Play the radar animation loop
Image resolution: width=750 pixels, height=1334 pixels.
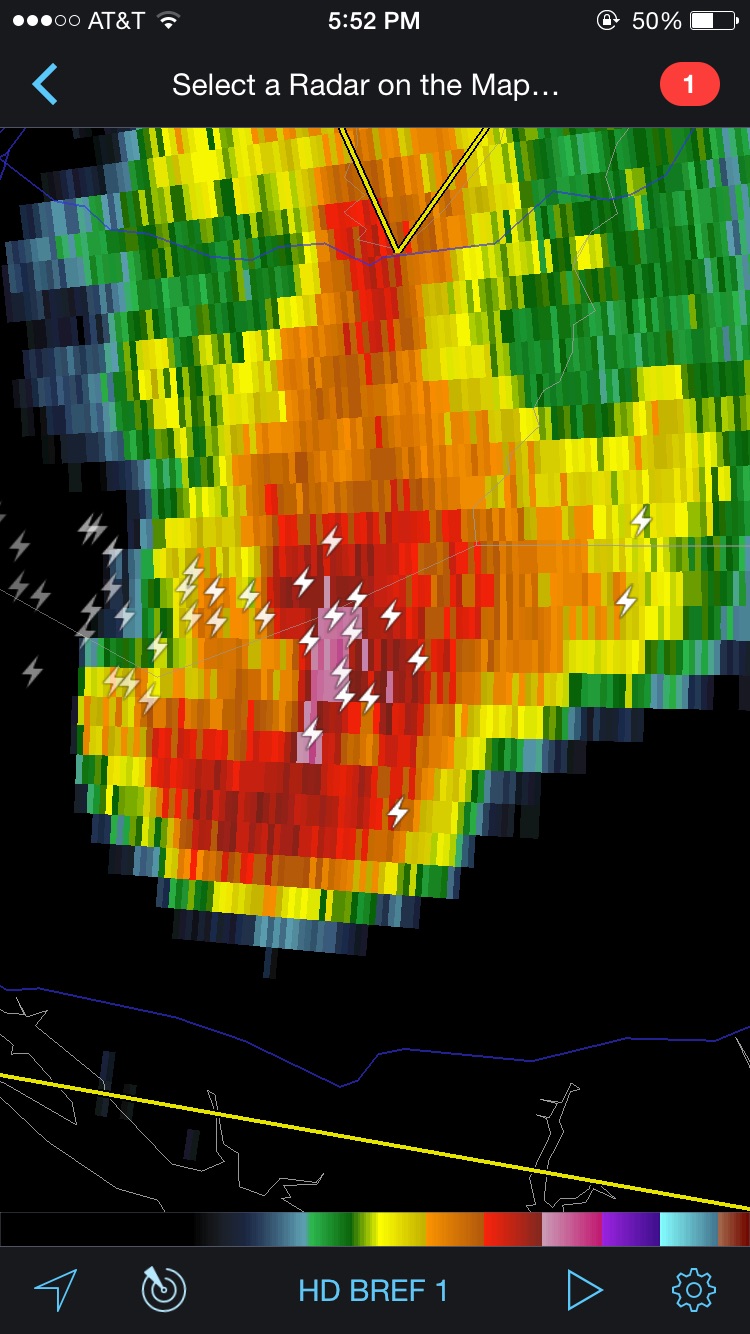coord(584,1290)
